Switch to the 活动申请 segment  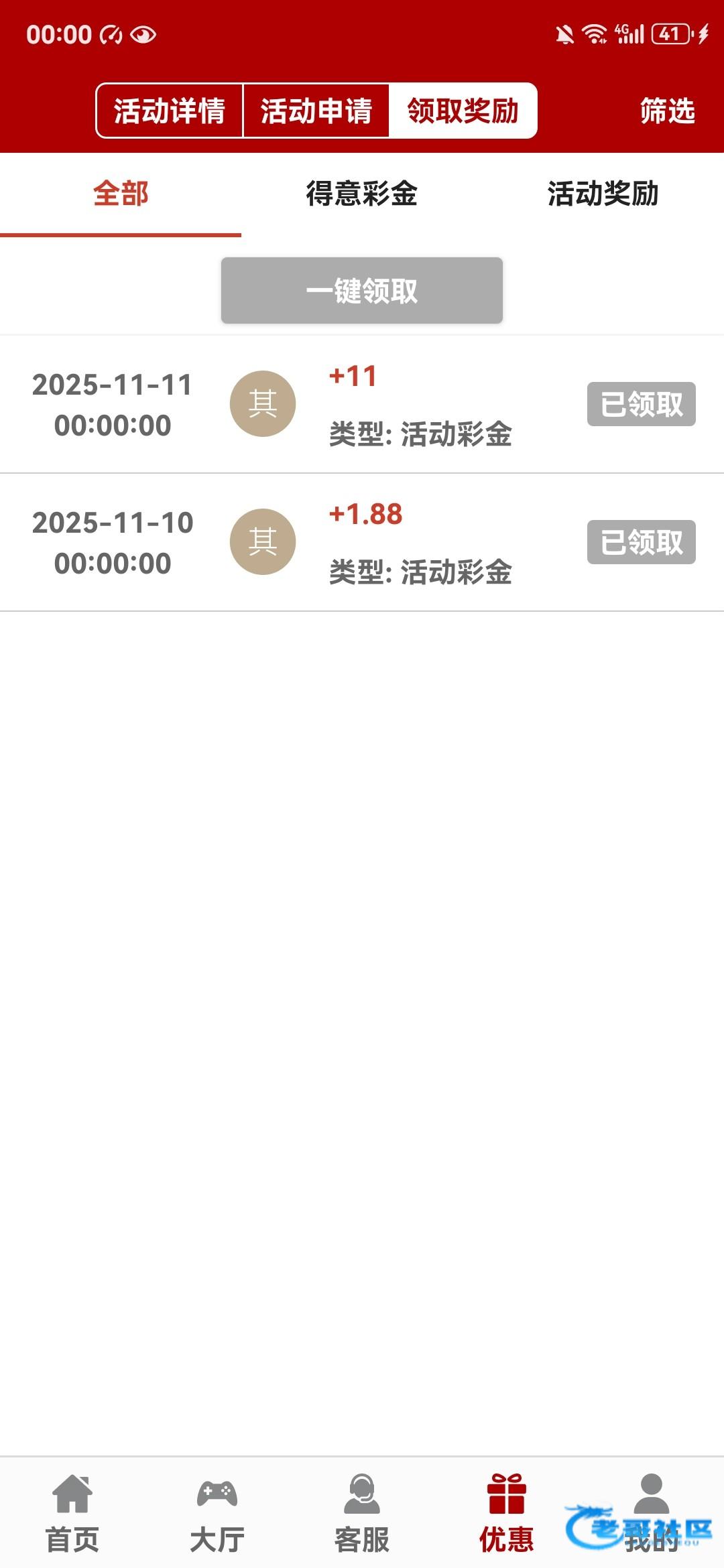[x=316, y=111]
